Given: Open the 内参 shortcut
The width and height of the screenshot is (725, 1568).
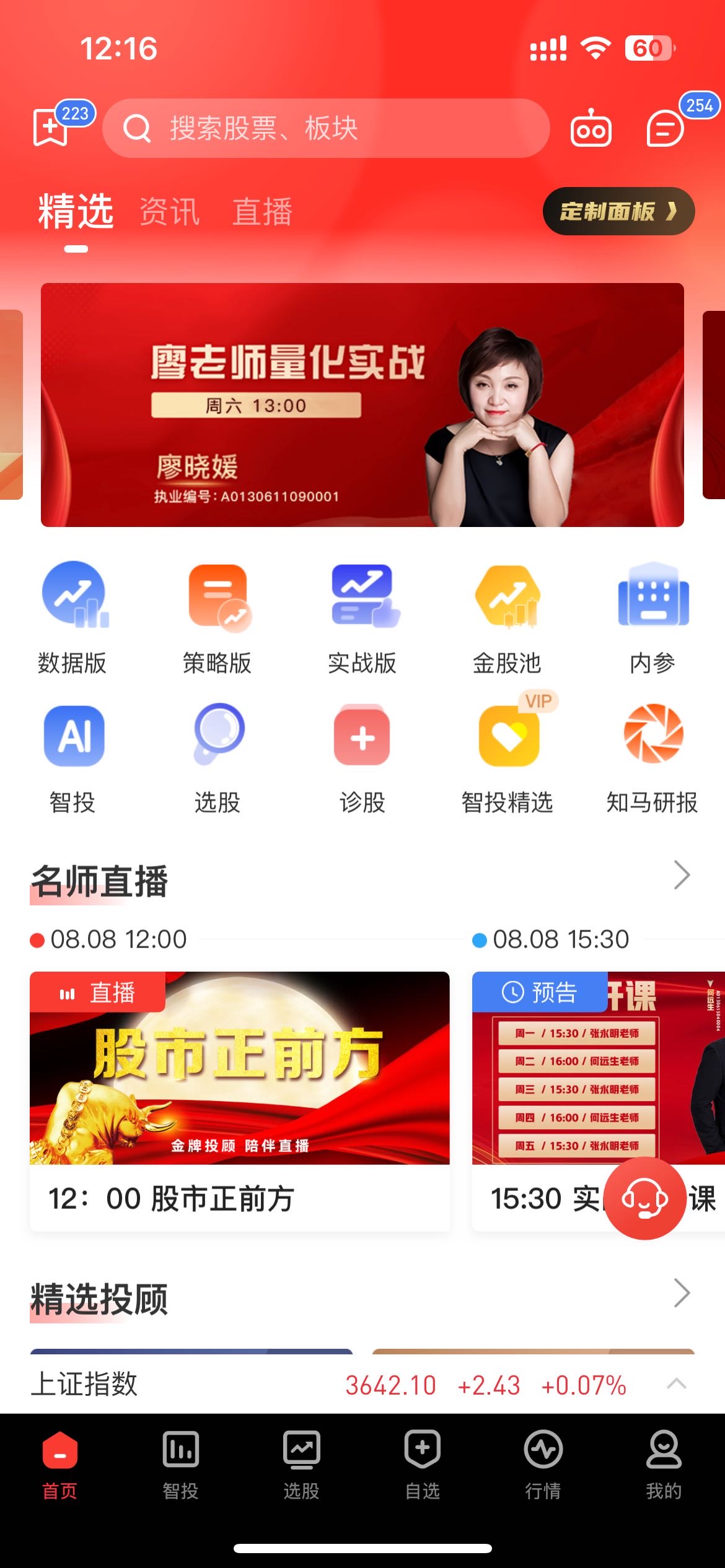Looking at the screenshot, I should (x=652, y=617).
